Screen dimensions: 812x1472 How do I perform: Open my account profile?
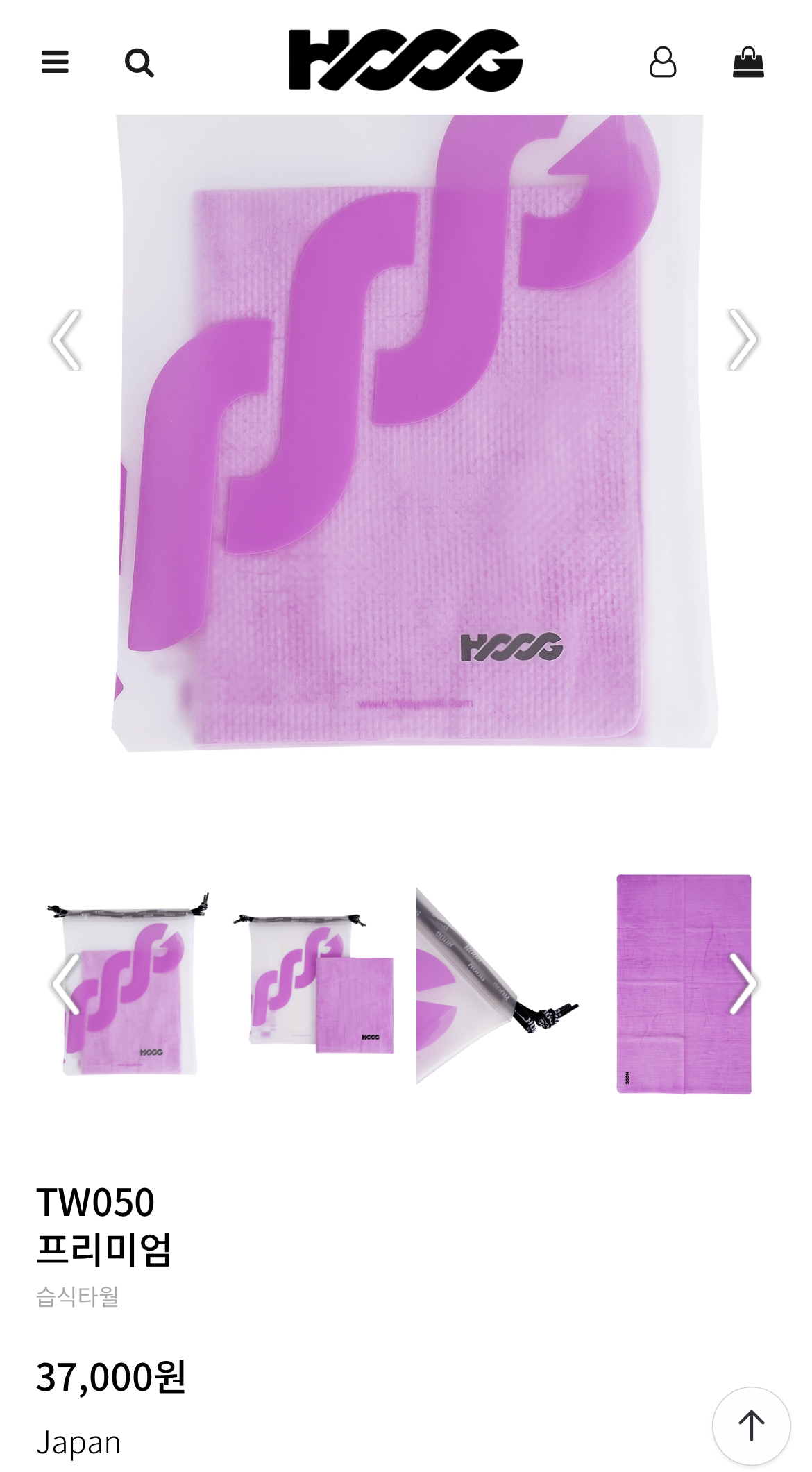pos(662,62)
